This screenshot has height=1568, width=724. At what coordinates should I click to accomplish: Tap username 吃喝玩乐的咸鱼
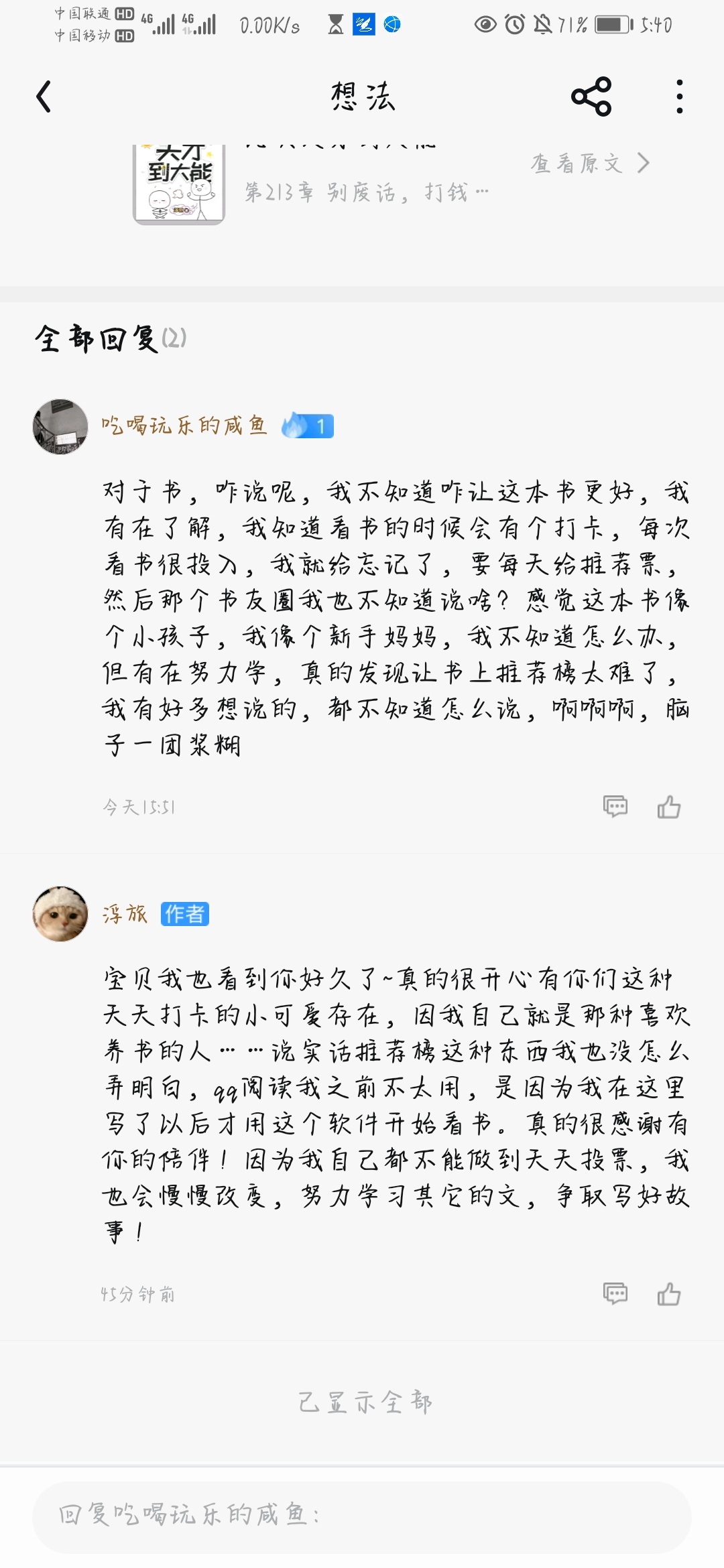tap(184, 426)
